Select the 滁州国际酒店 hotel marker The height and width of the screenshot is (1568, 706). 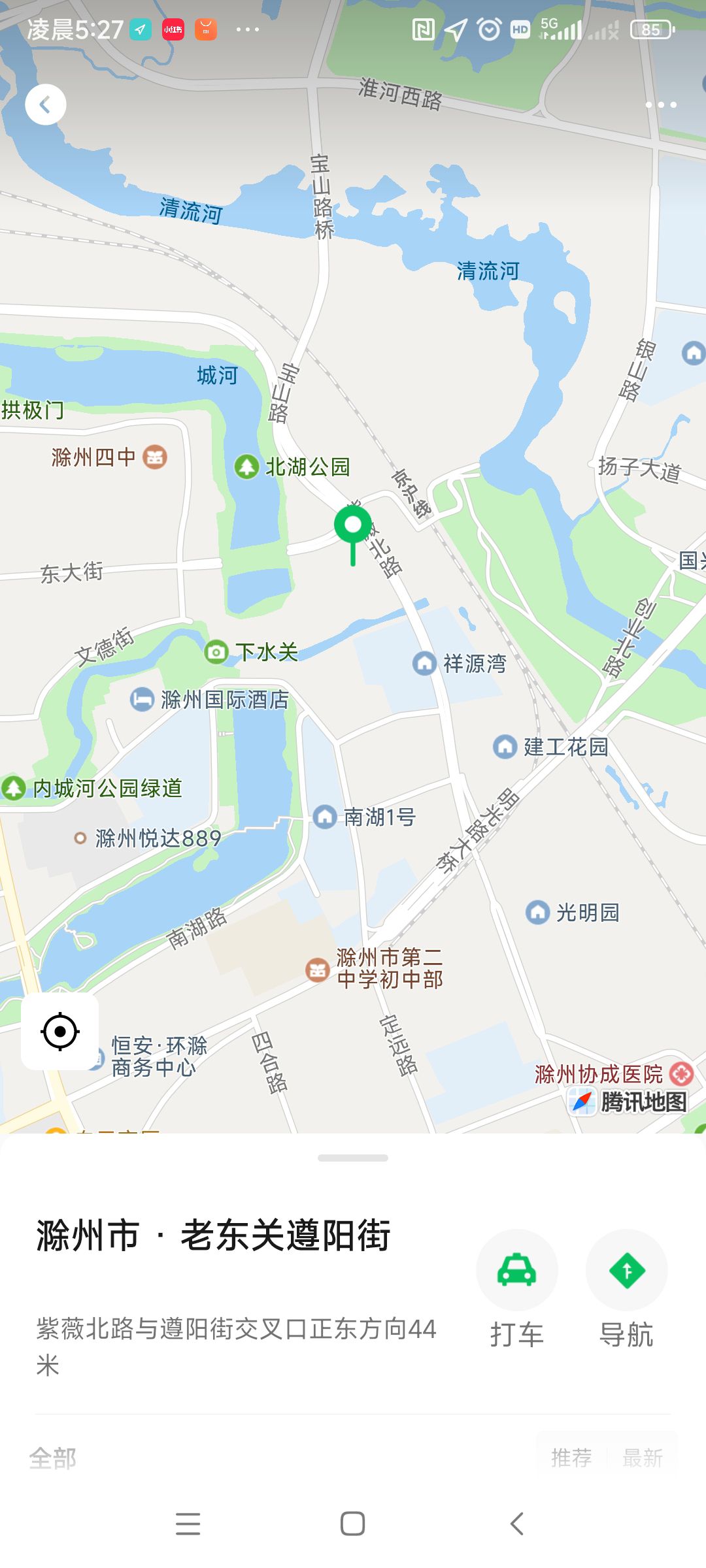pos(142,700)
